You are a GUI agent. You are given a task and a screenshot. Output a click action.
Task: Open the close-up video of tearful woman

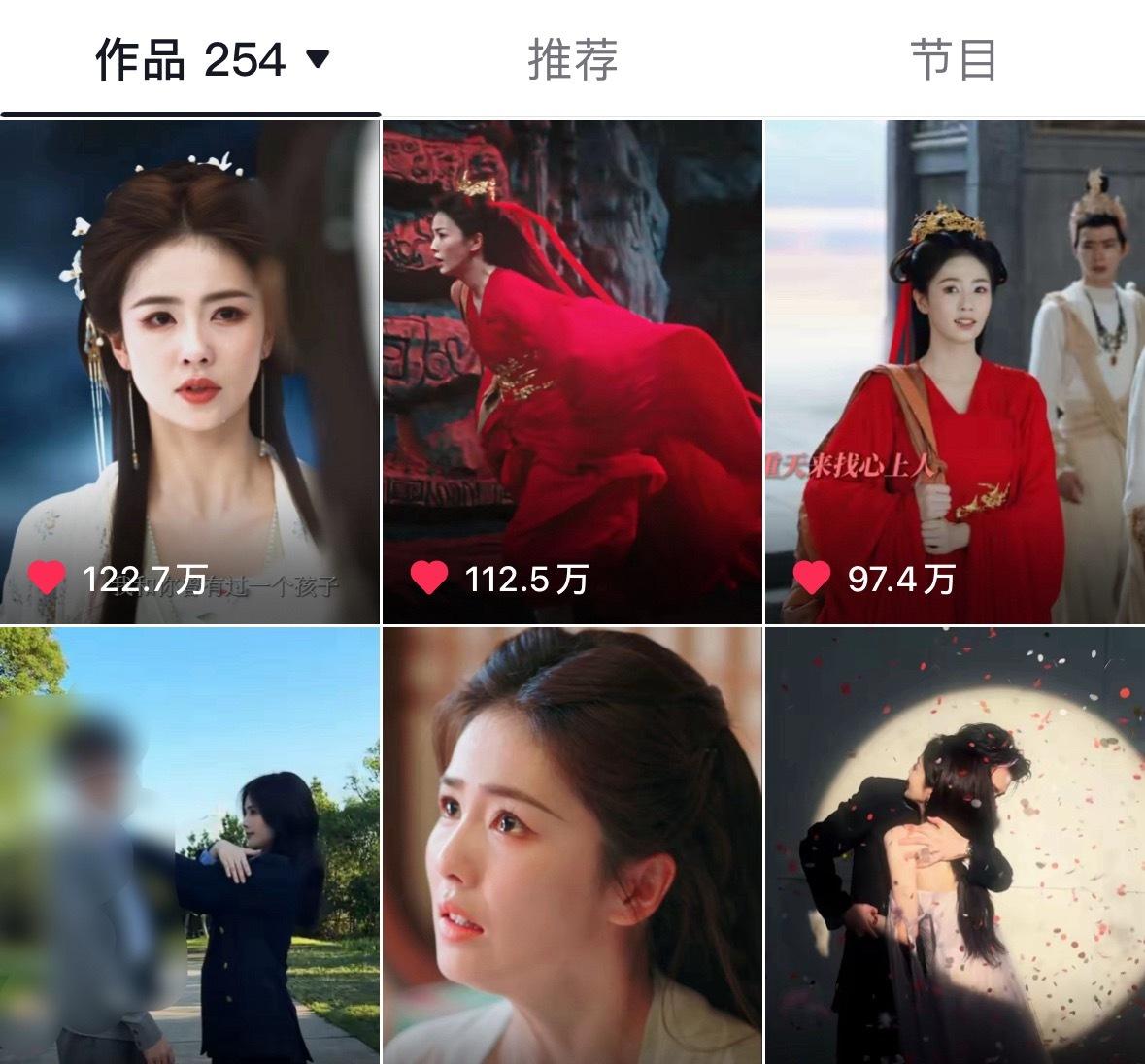pyautogui.click(x=572, y=845)
